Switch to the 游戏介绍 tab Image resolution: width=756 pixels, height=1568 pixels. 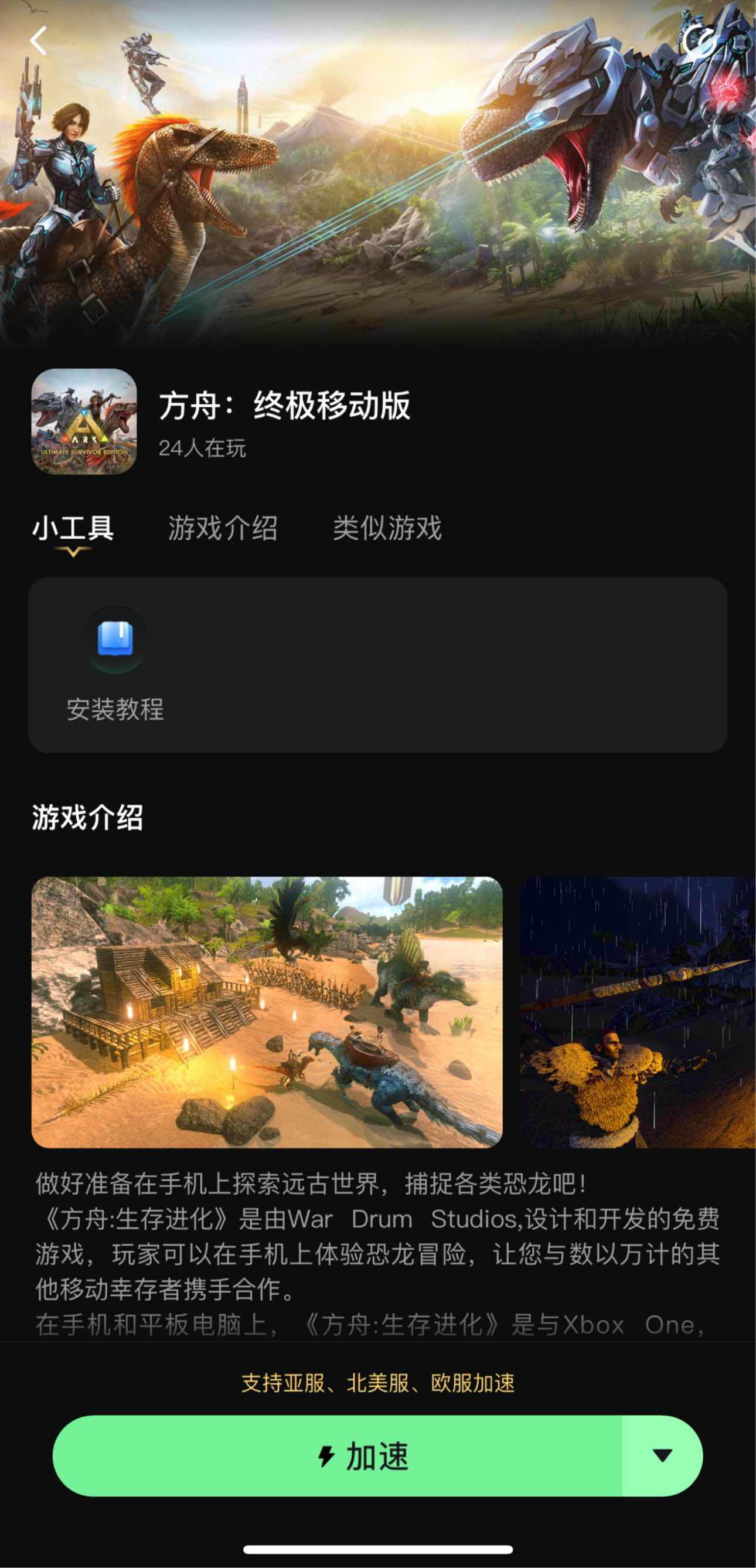point(223,528)
